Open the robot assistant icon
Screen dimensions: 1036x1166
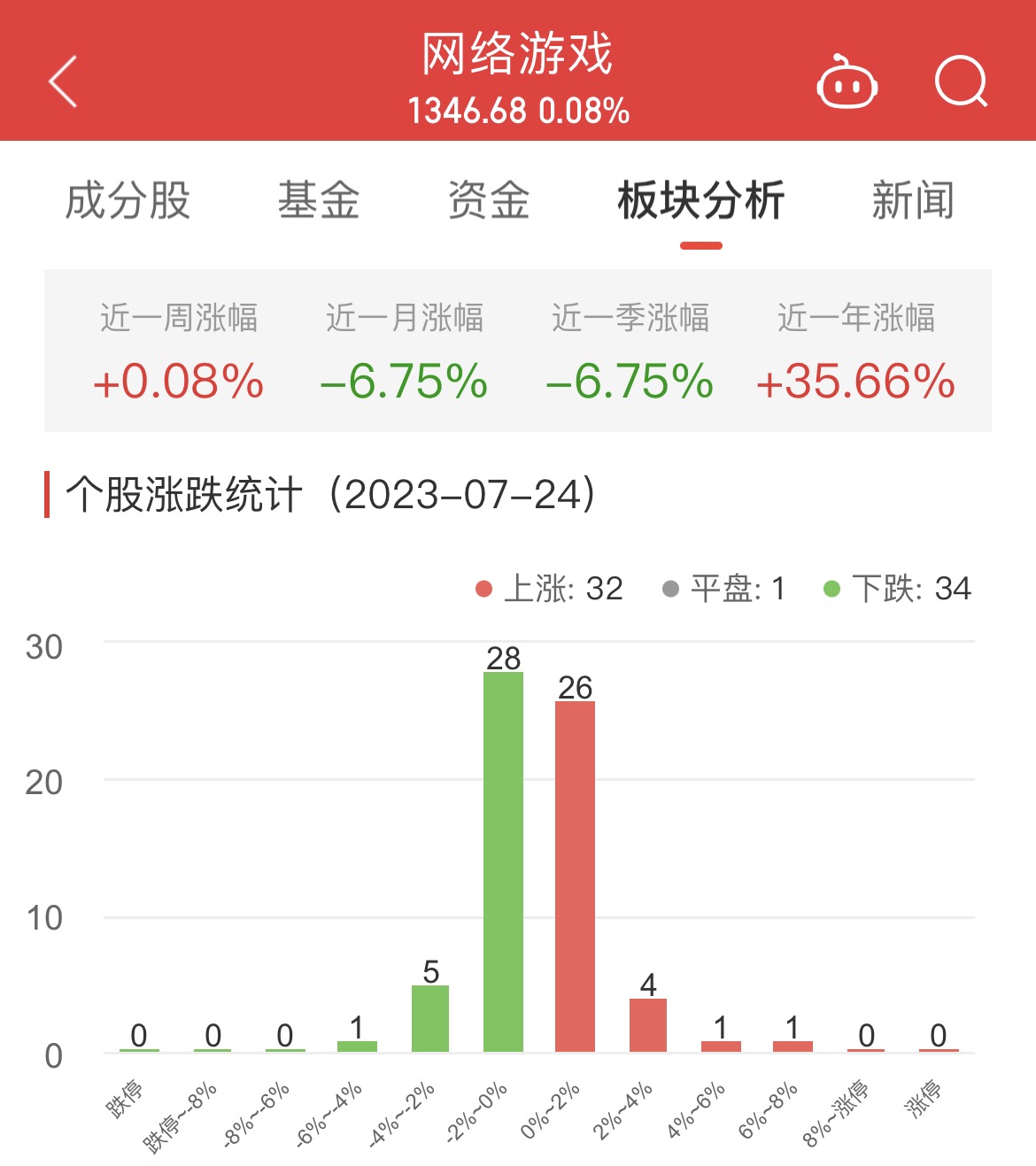coord(847,81)
